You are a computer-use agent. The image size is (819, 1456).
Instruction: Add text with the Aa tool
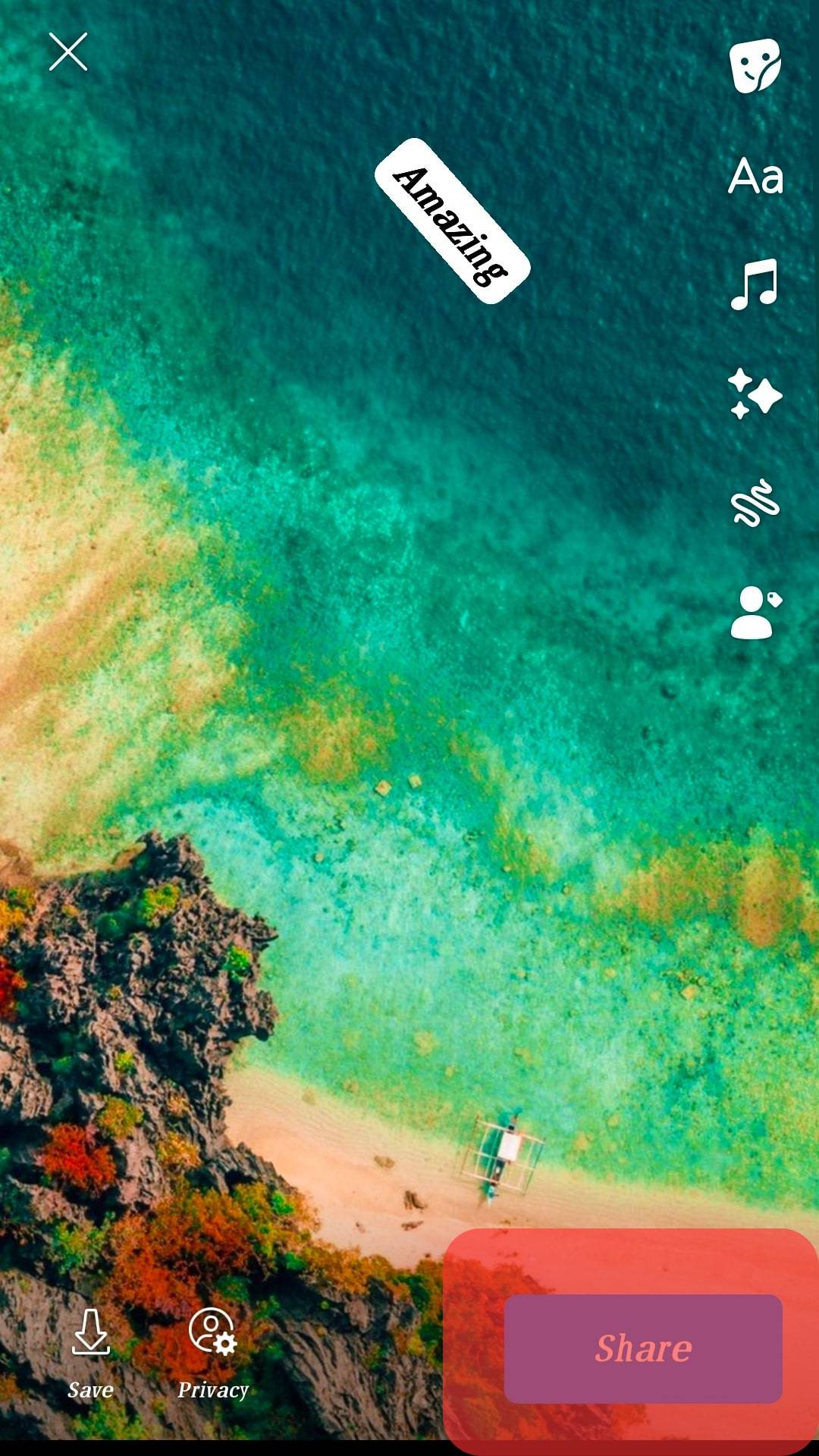coord(755,177)
